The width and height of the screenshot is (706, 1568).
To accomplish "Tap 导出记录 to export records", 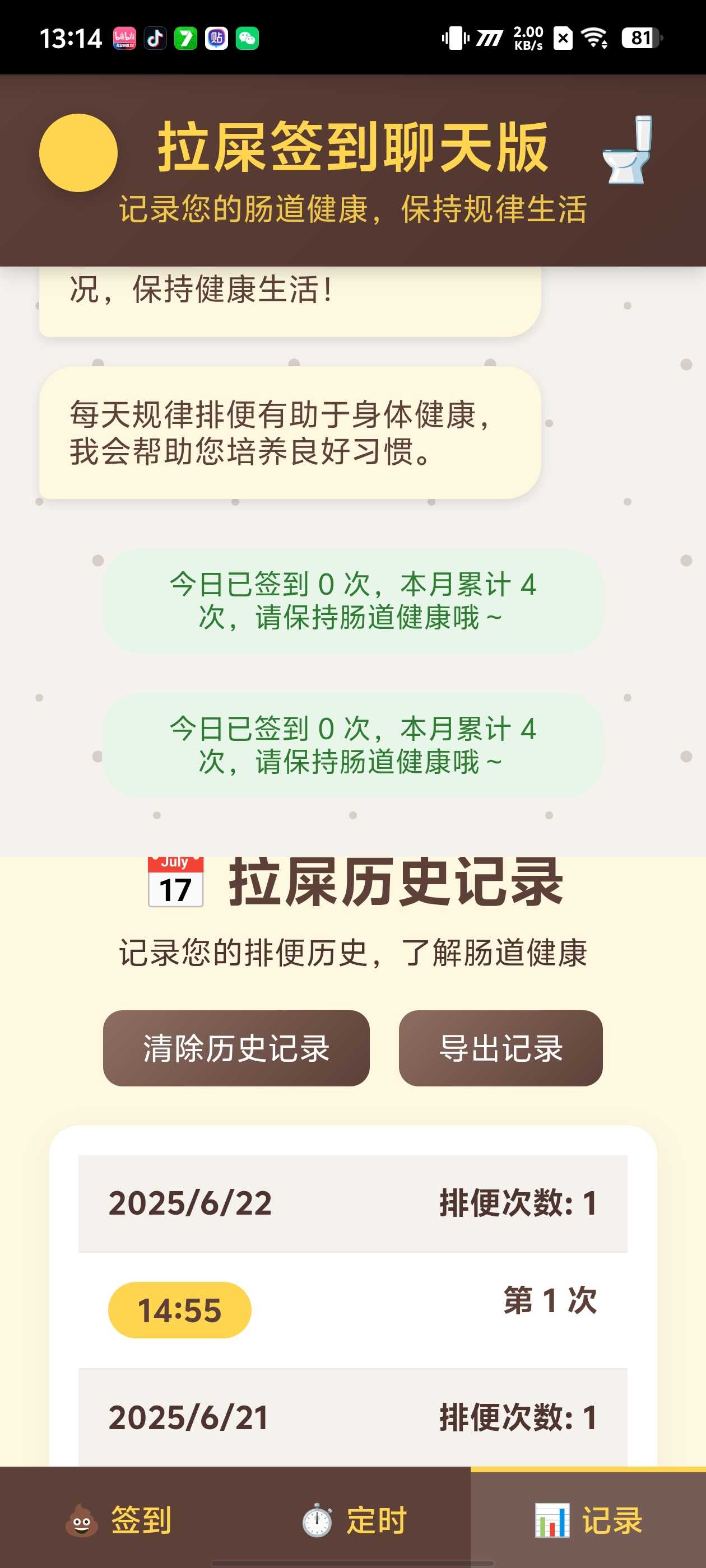I will tap(500, 1048).
